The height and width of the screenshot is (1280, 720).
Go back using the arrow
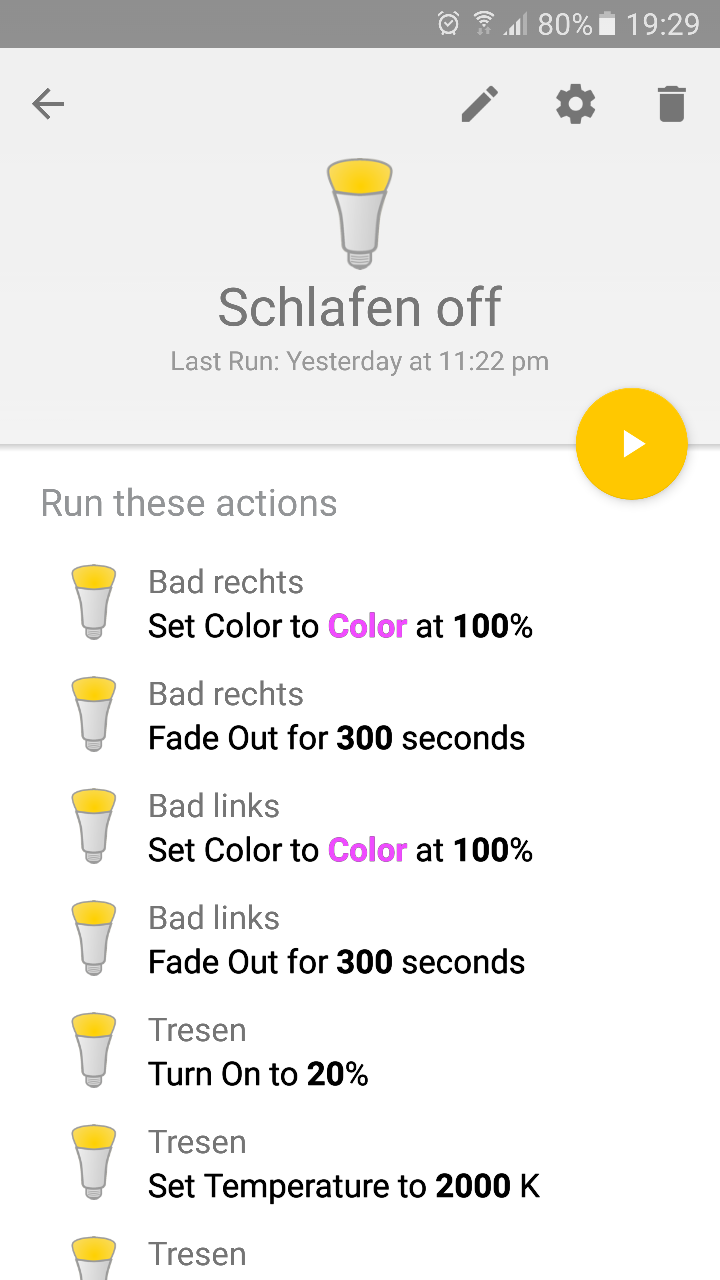47,104
